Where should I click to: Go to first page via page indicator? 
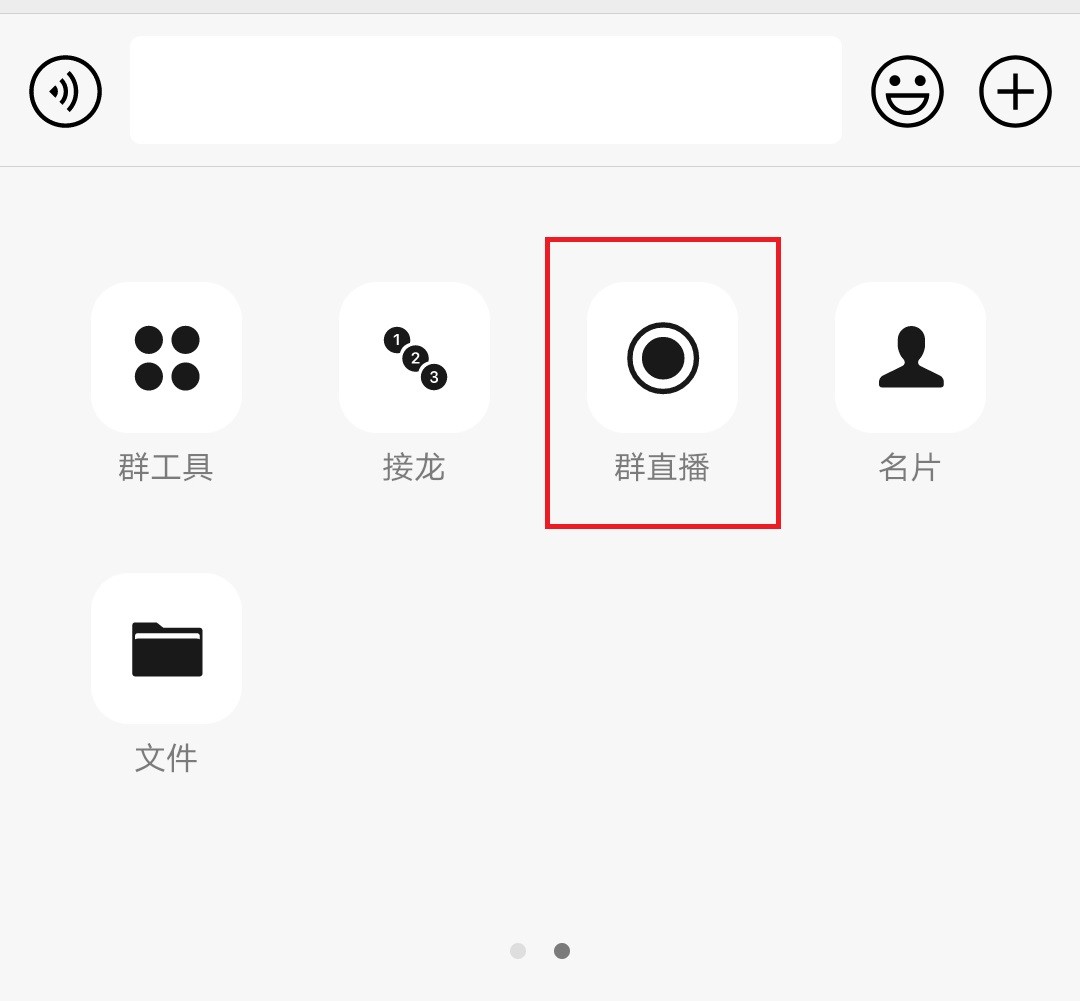coord(518,951)
